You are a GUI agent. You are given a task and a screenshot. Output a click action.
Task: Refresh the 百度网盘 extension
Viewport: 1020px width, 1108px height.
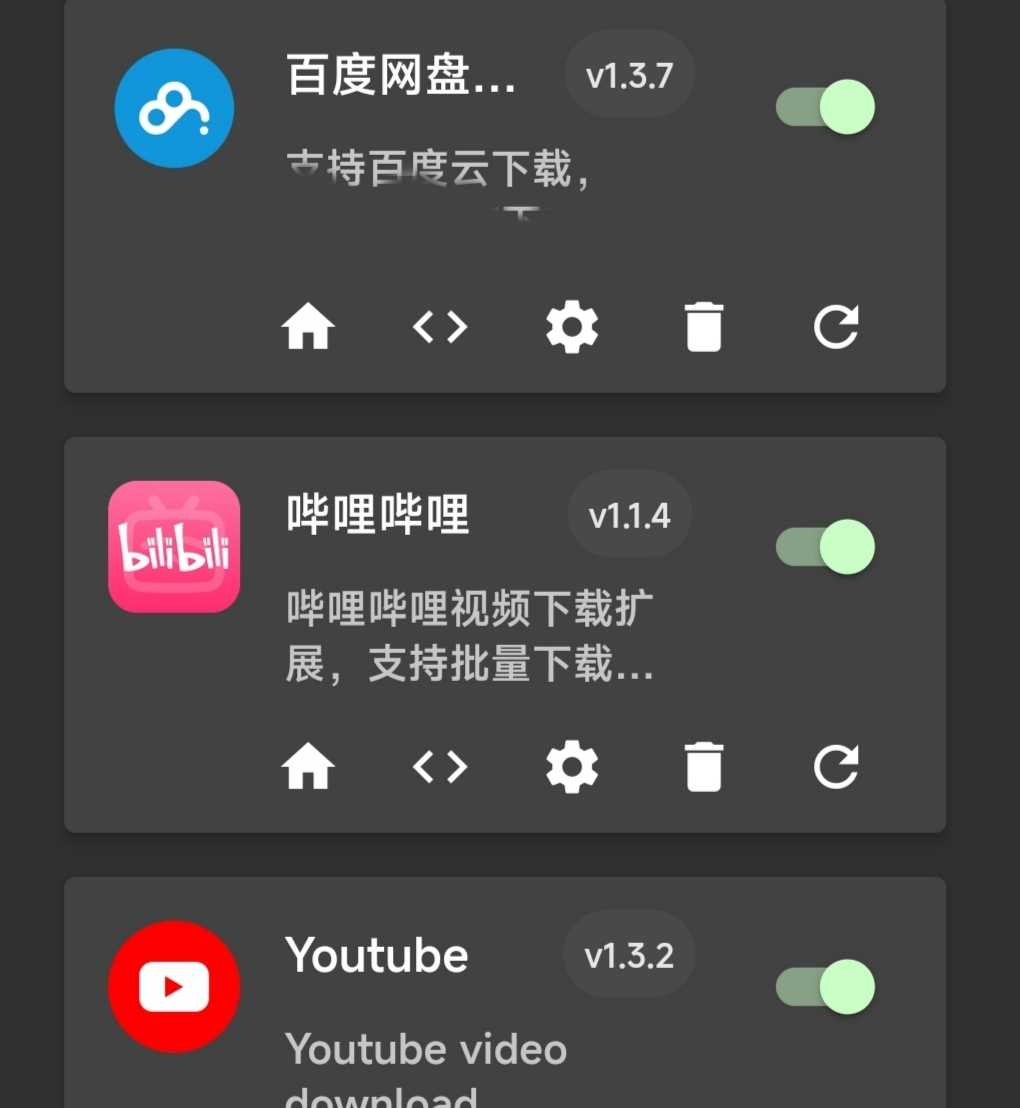[x=836, y=326]
